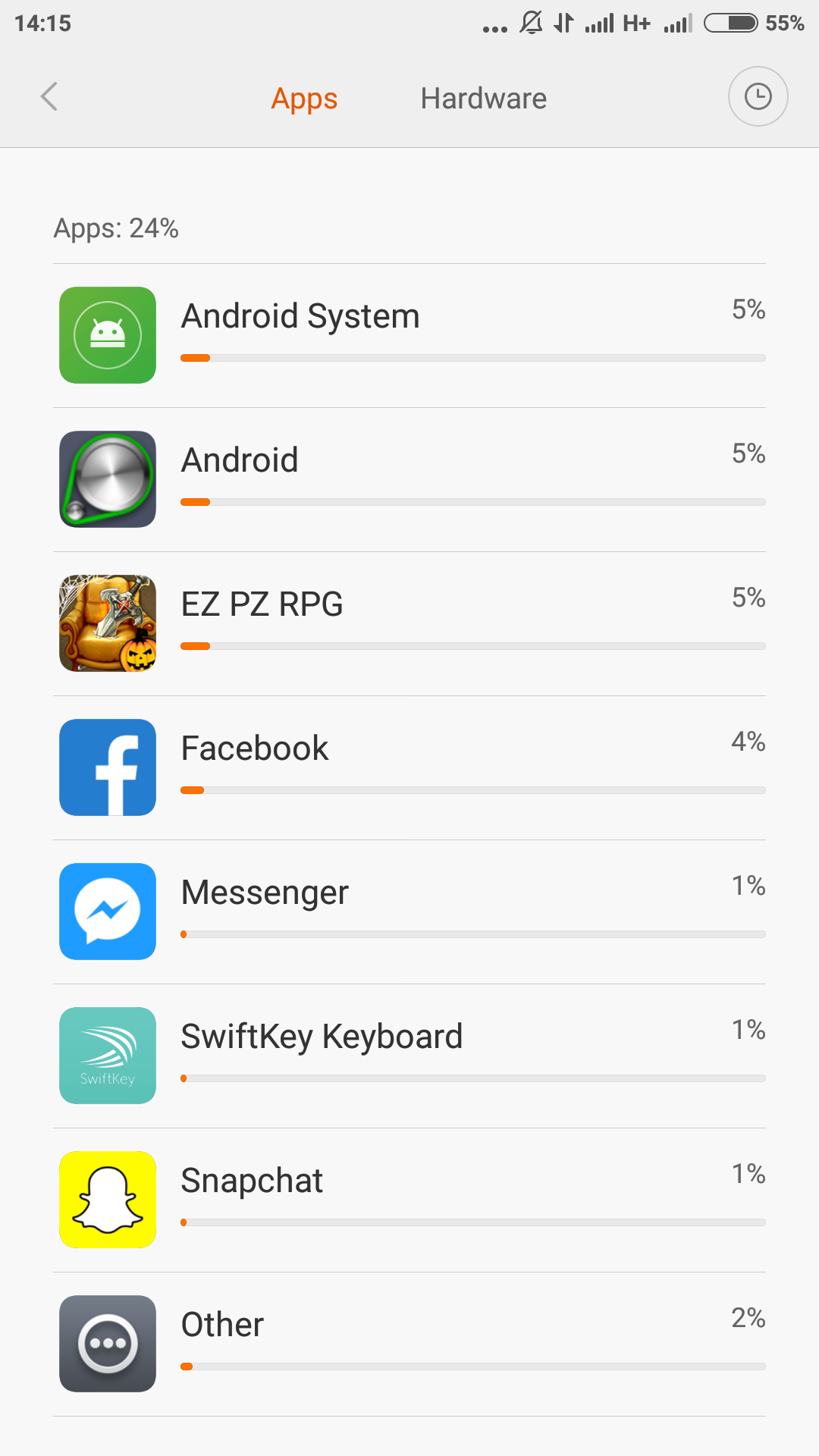
Task: Switch to the Hardware tab
Action: (x=483, y=99)
